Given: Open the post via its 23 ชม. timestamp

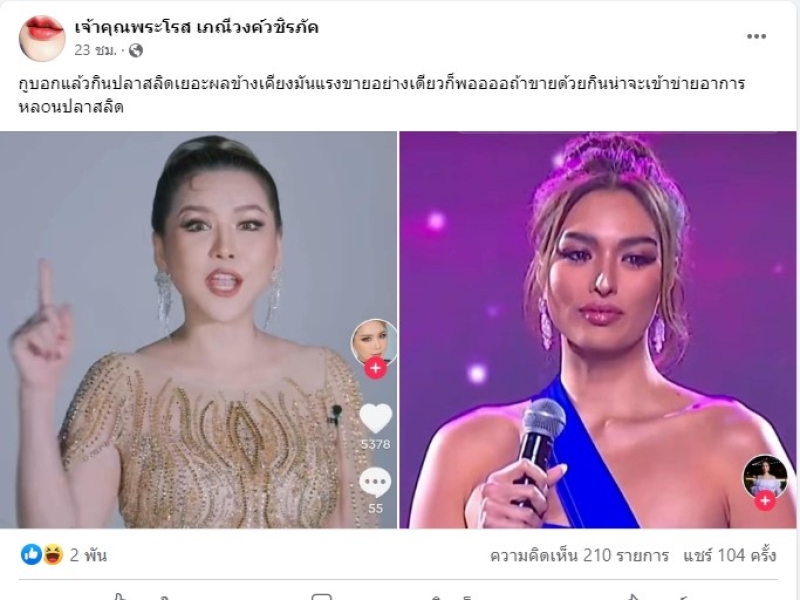Looking at the screenshot, I should point(95,50).
